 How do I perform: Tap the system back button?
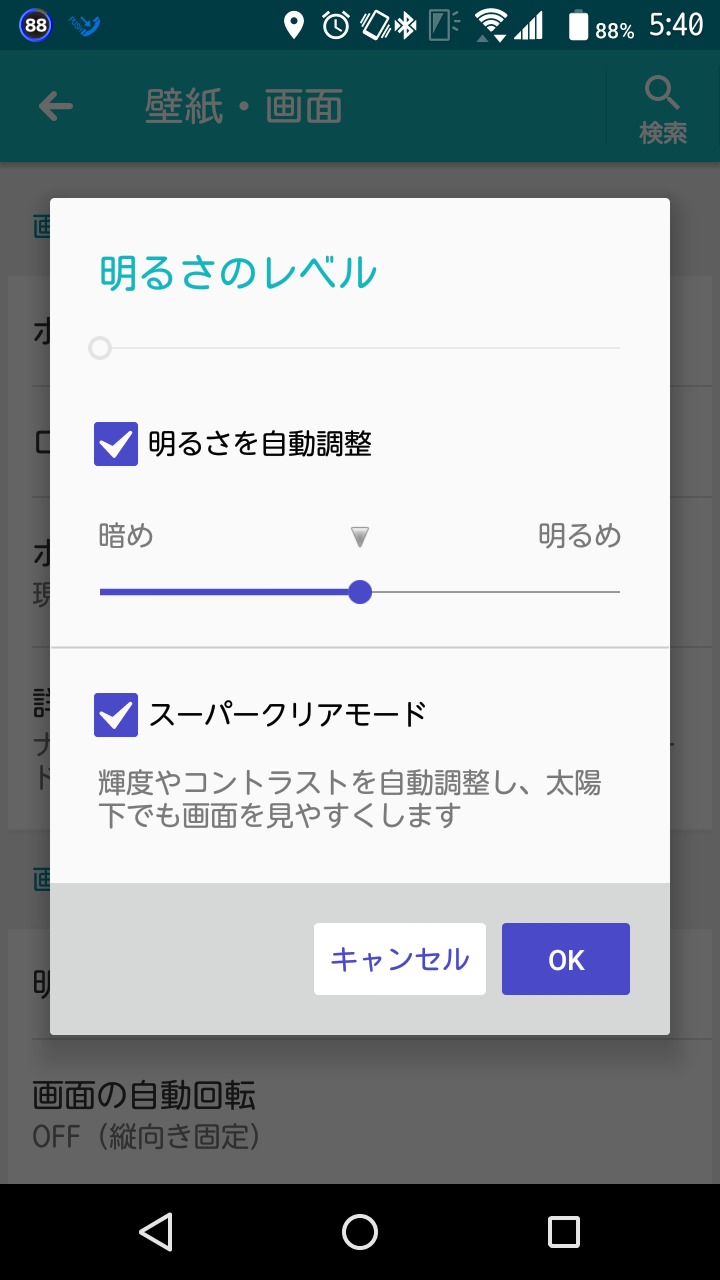pyautogui.click(x=156, y=1232)
